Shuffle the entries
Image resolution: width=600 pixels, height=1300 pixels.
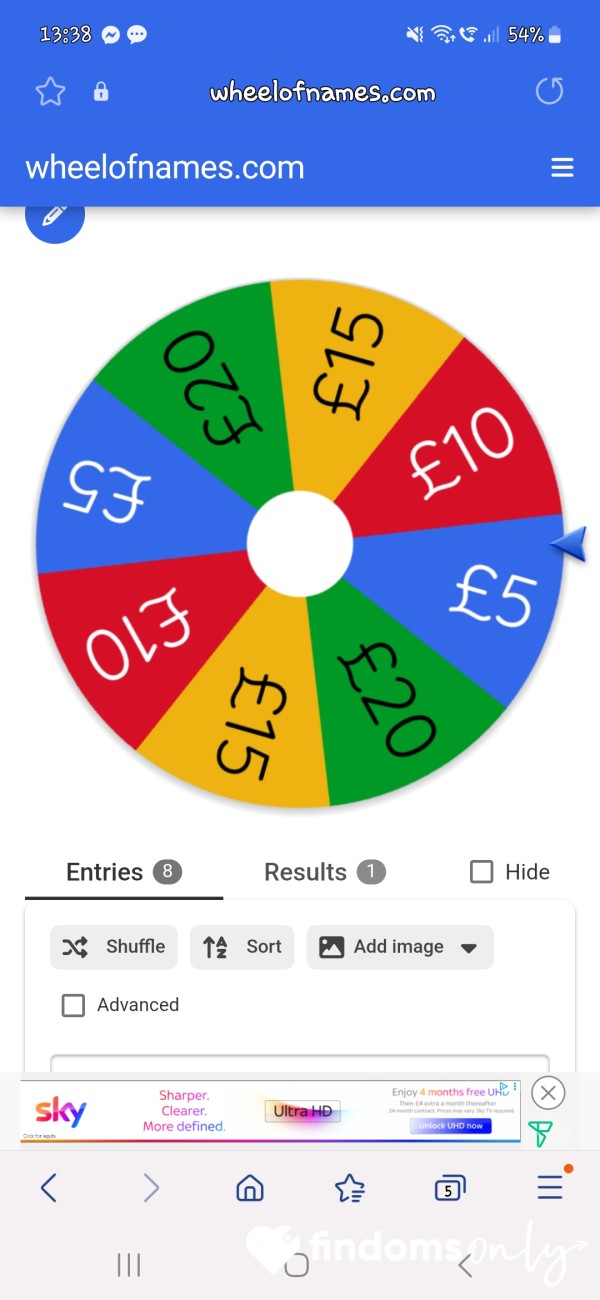coord(114,947)
